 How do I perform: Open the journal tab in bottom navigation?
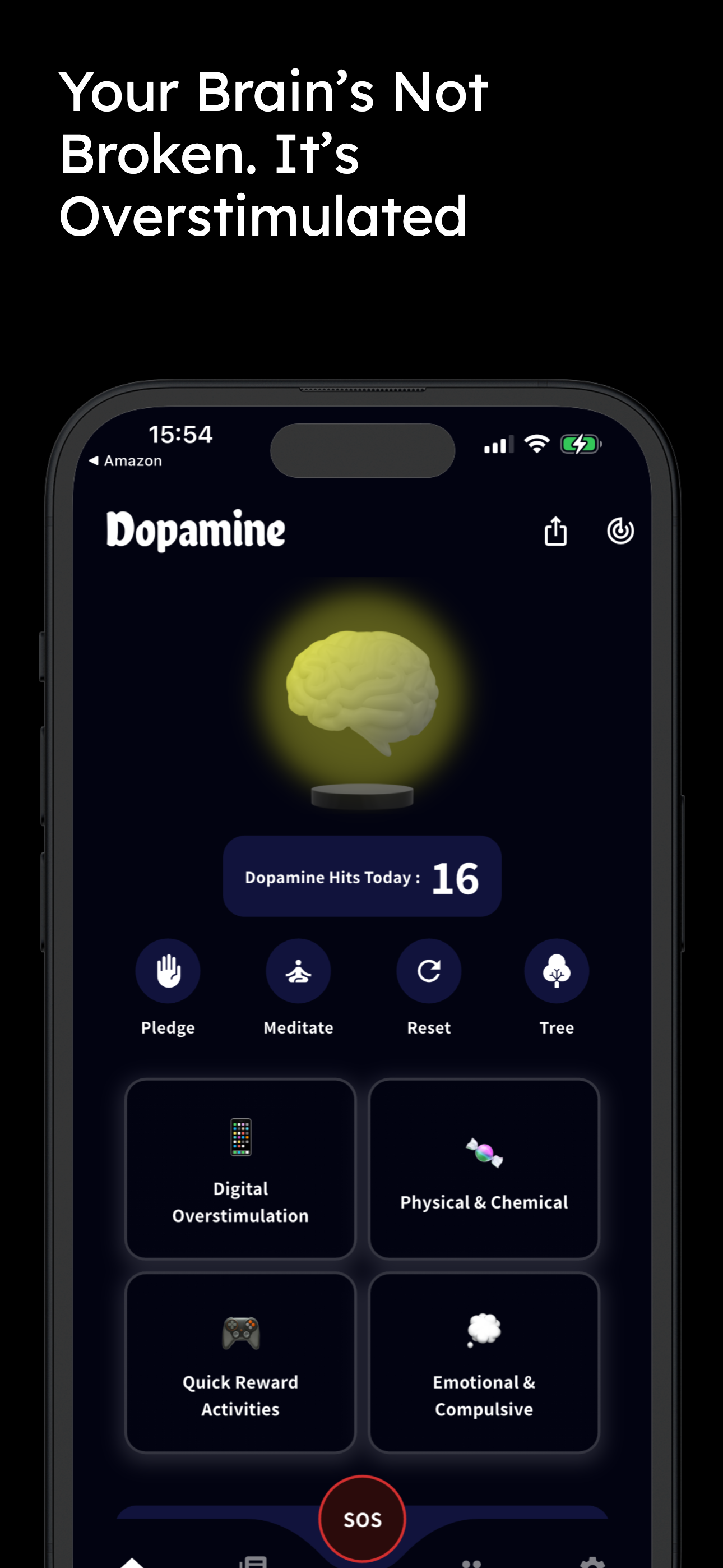[254, 1562]
